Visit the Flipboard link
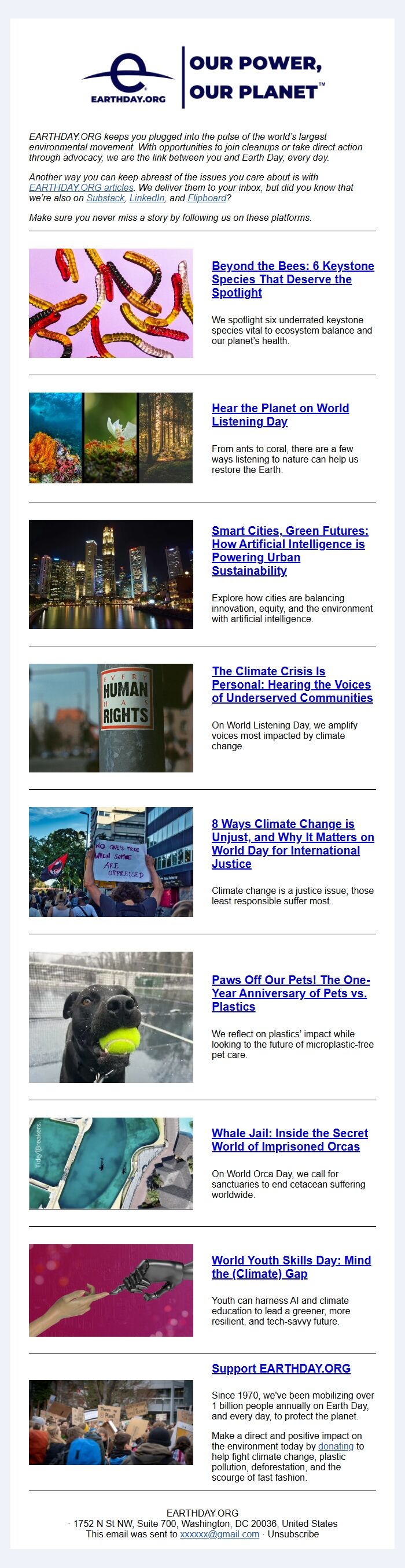 [207, 198]
